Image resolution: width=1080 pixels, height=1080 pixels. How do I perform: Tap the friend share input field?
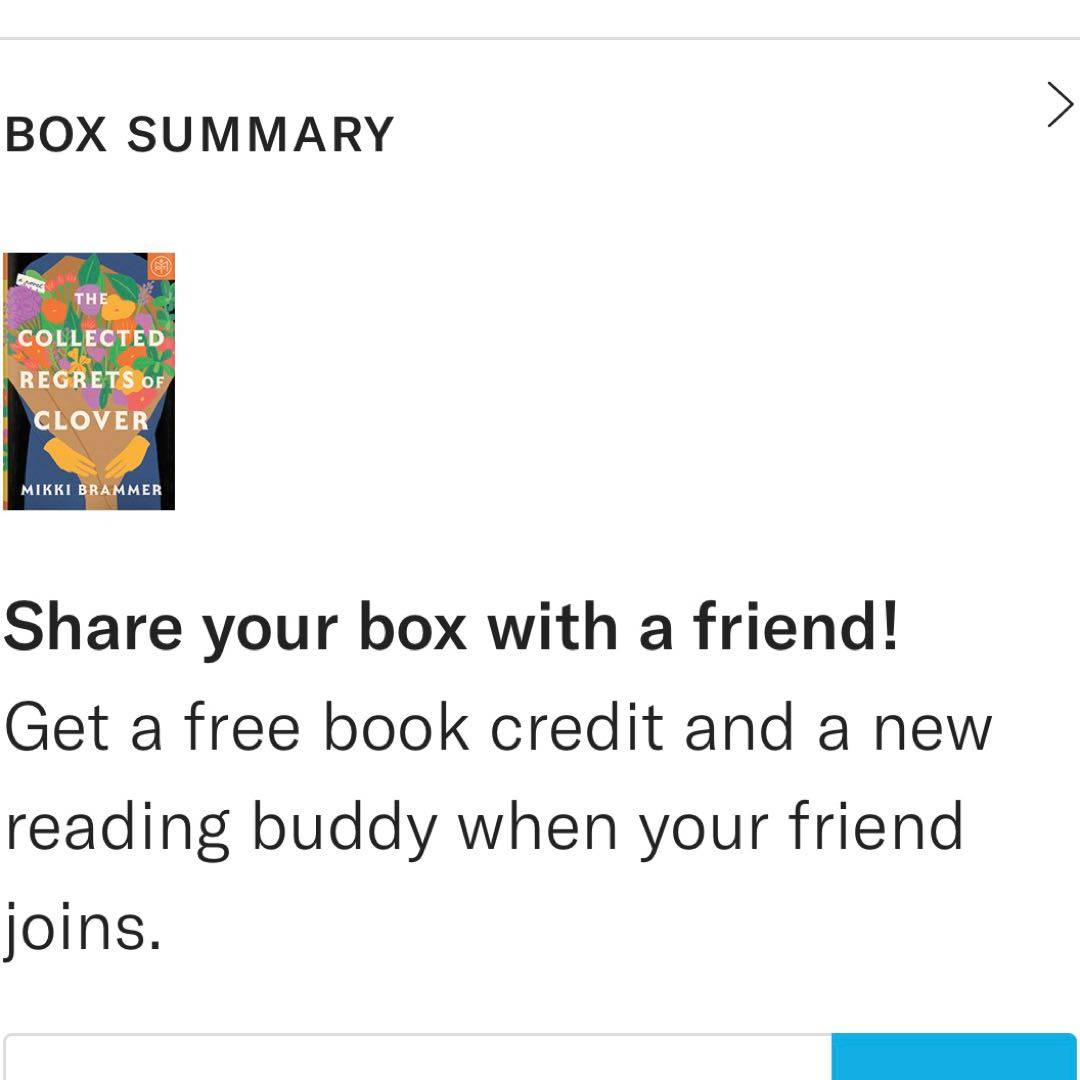[418, 1058]
